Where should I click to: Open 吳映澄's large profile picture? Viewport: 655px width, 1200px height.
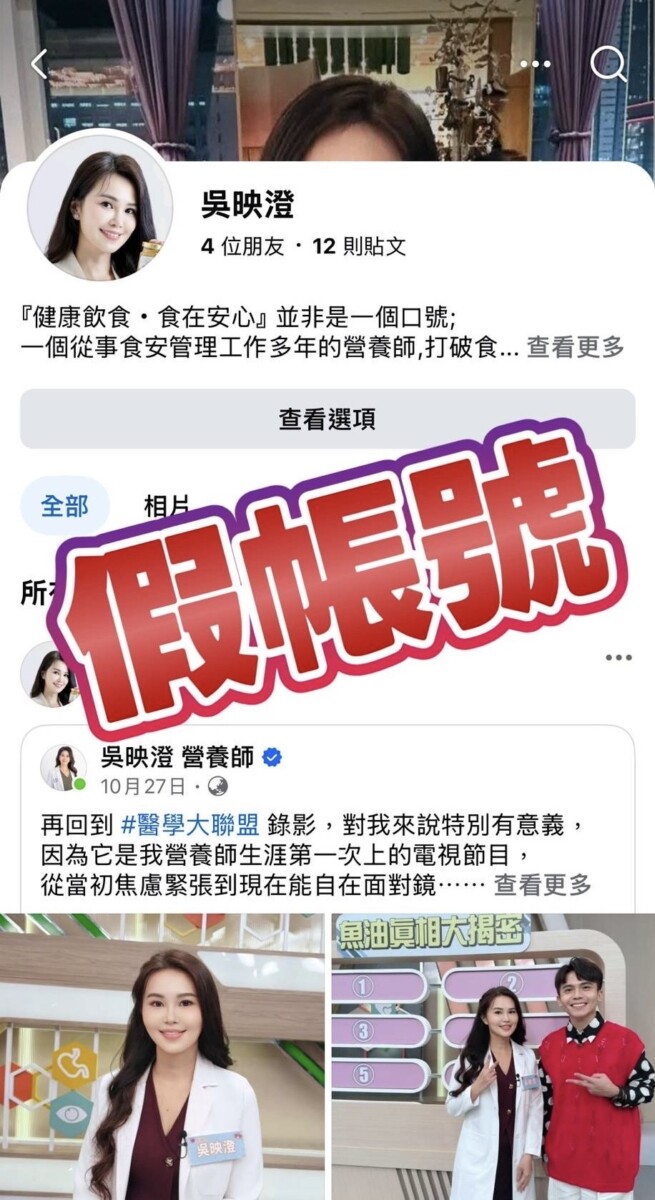(x=100, y=207)
